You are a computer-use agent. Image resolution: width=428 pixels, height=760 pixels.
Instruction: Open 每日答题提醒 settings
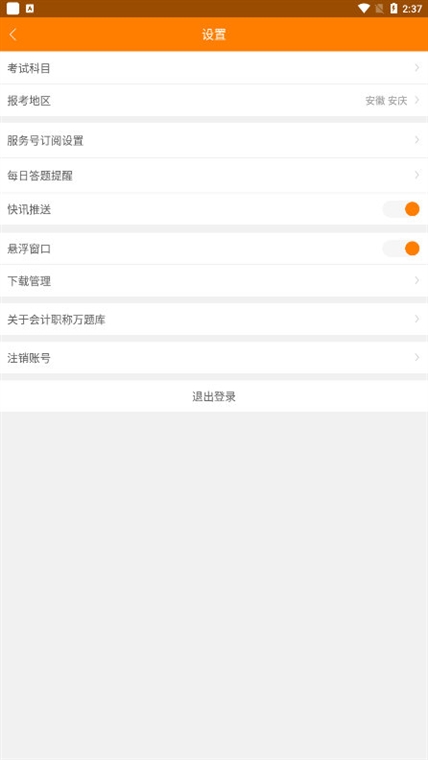point(214,175)
